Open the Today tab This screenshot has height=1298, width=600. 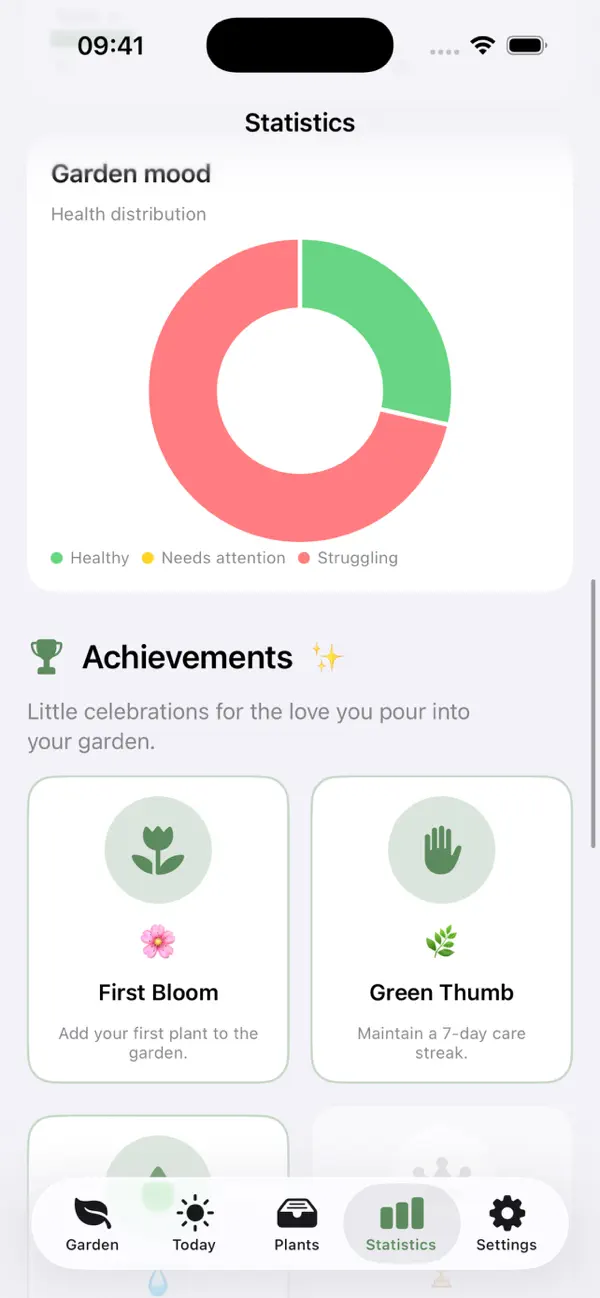194,1224
